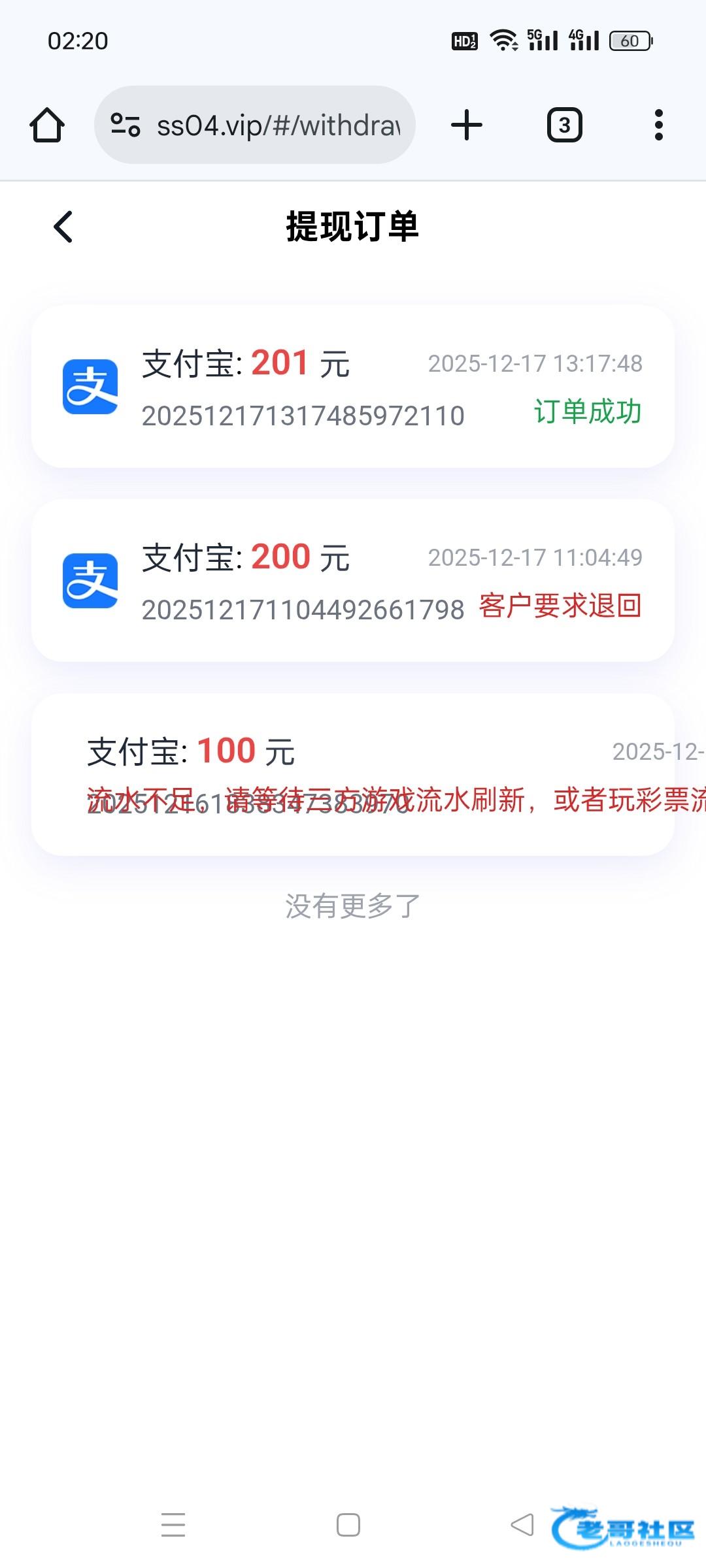Go back from the 提现订单 page
Image resolution: width=706 pixels, height=1568 pixels.
pos(63,227)
